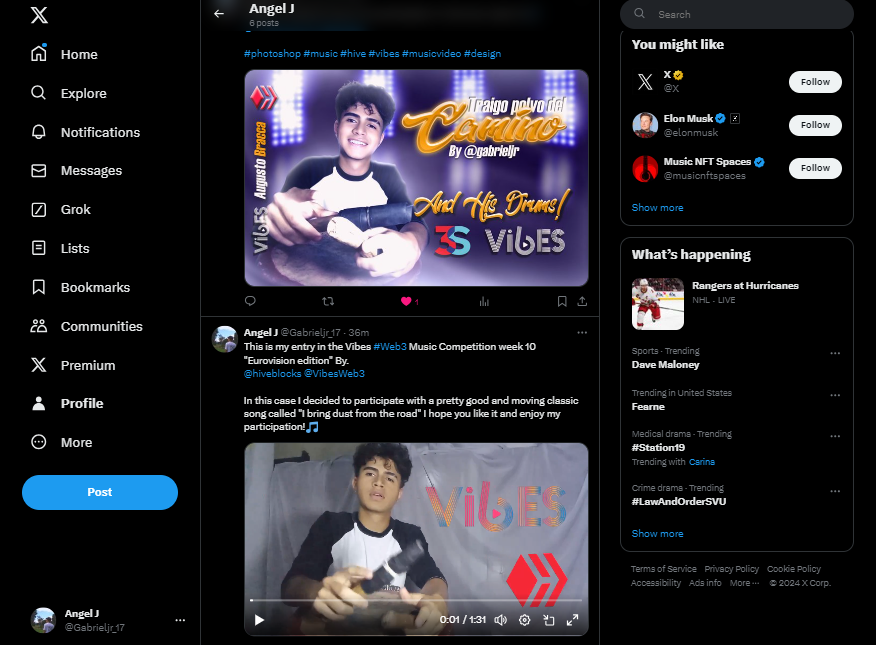
Task: Enter fullscreen on the video
Action: pyautogui.click(x=573, y=620)
